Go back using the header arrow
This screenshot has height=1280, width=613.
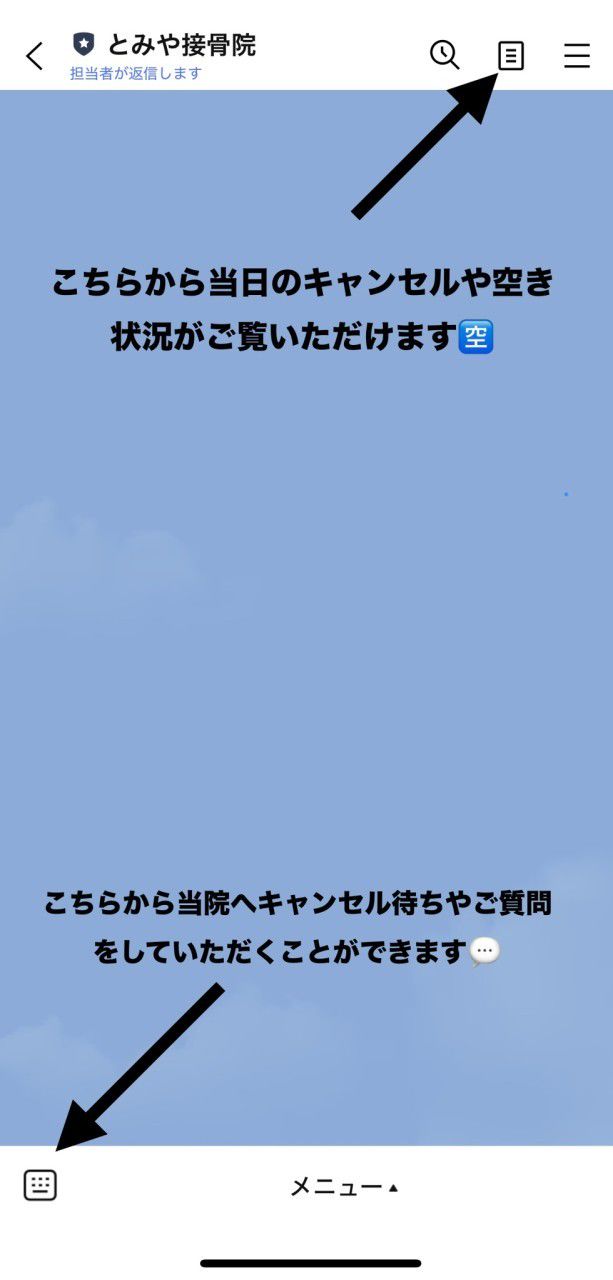pyautogui.click(x=35, y=56)
